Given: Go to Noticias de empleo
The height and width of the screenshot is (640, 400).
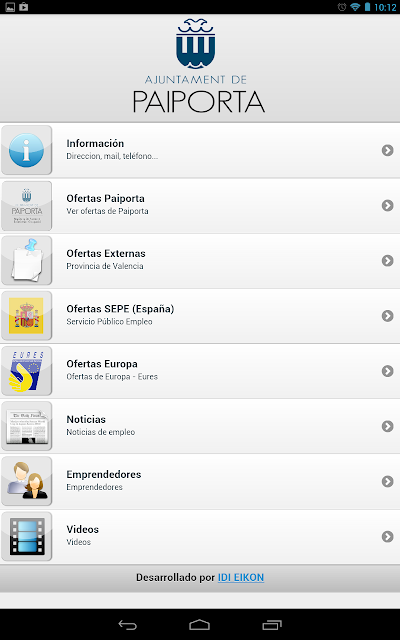Looking at the screenshot, I should click(200, 426).
